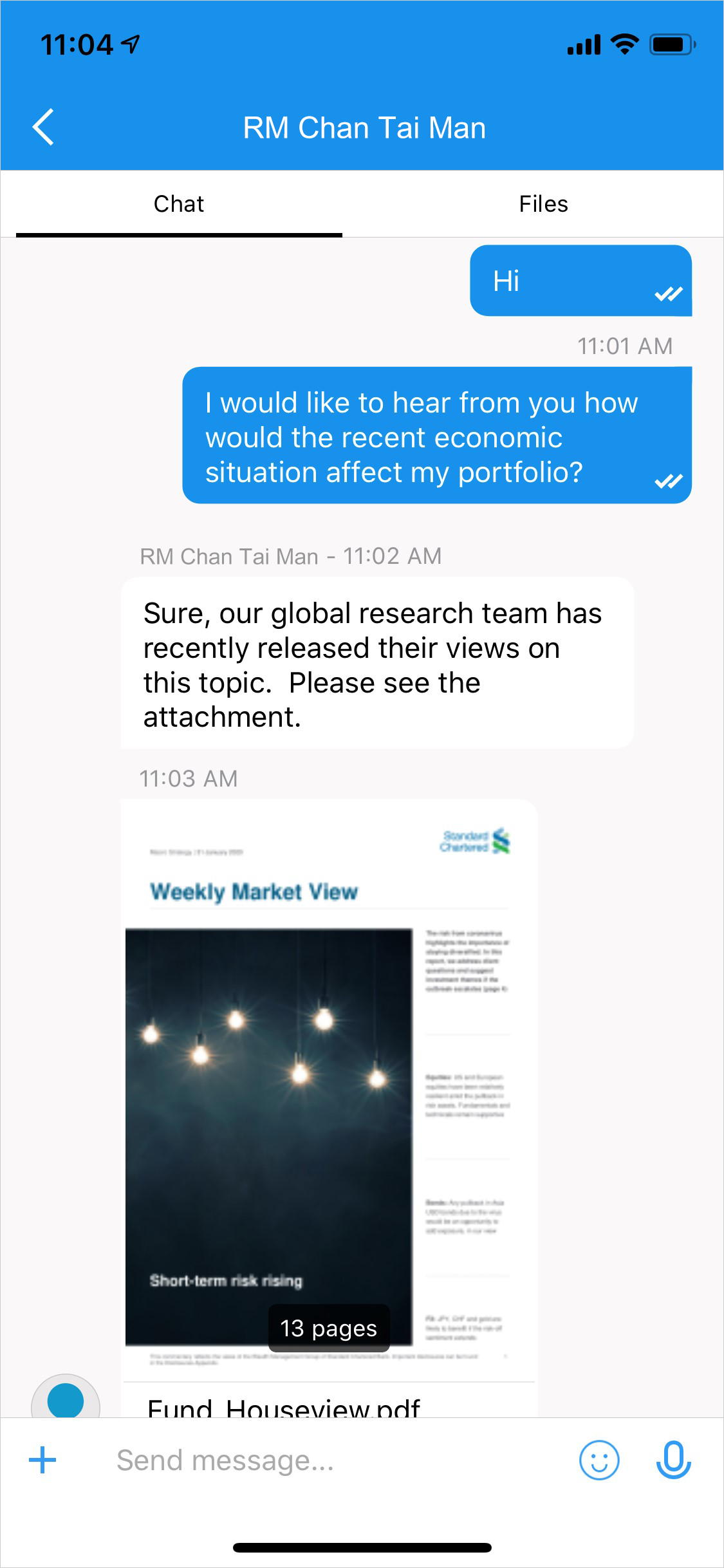Tap the plus icon to attach

(42, 1460)
